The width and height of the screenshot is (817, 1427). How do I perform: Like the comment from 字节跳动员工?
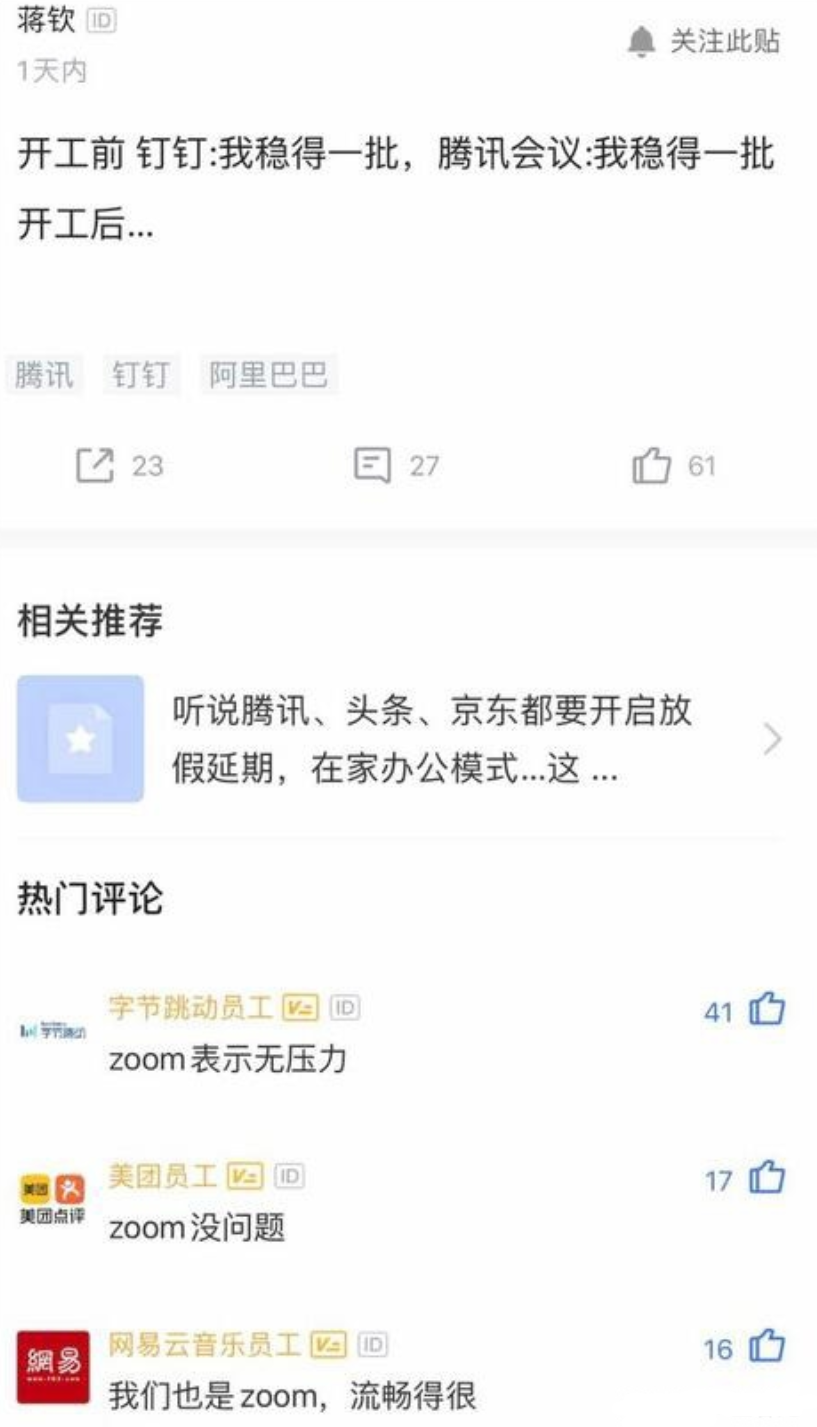click(767, 1010)
